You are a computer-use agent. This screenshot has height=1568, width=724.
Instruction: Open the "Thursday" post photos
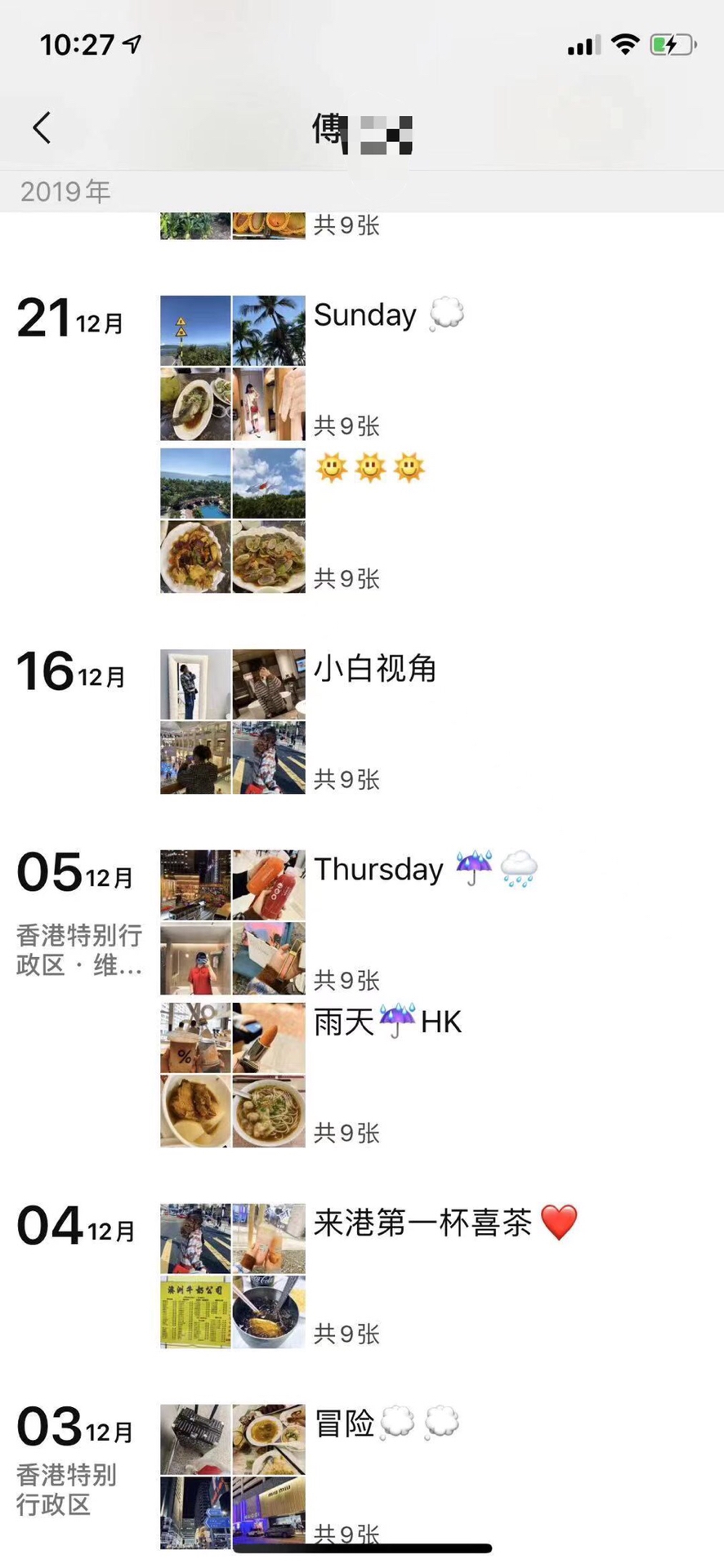tap(233, 922)
